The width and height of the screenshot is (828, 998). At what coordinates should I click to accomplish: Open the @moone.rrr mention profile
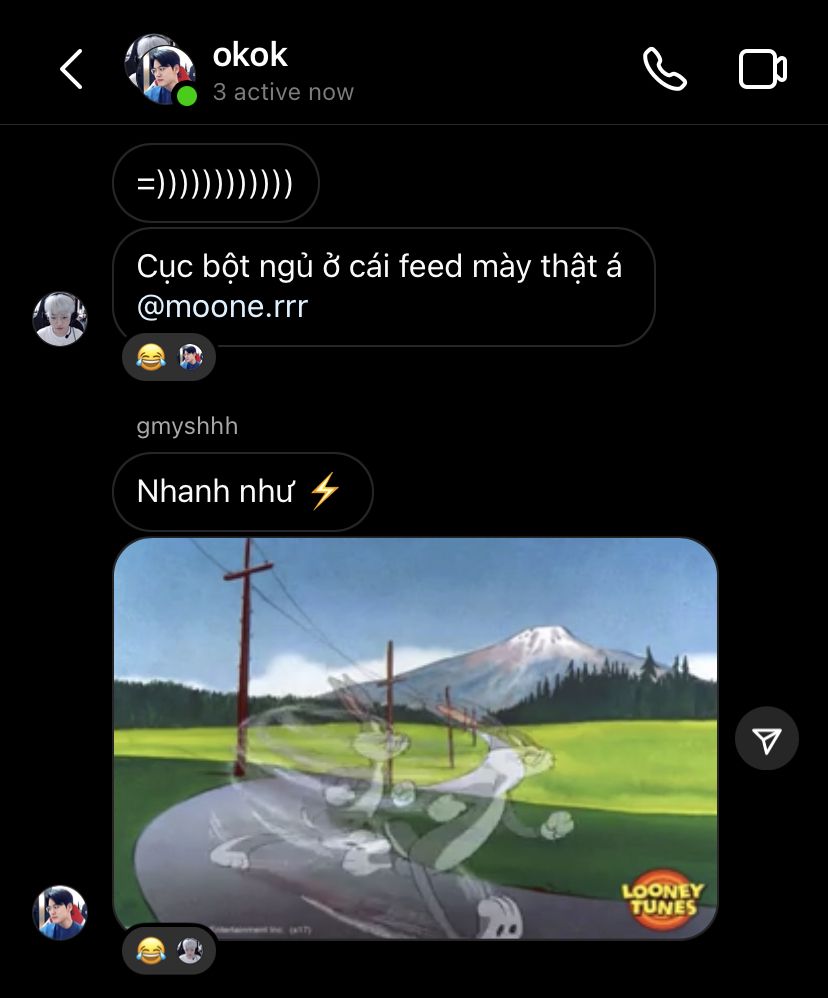222,306
